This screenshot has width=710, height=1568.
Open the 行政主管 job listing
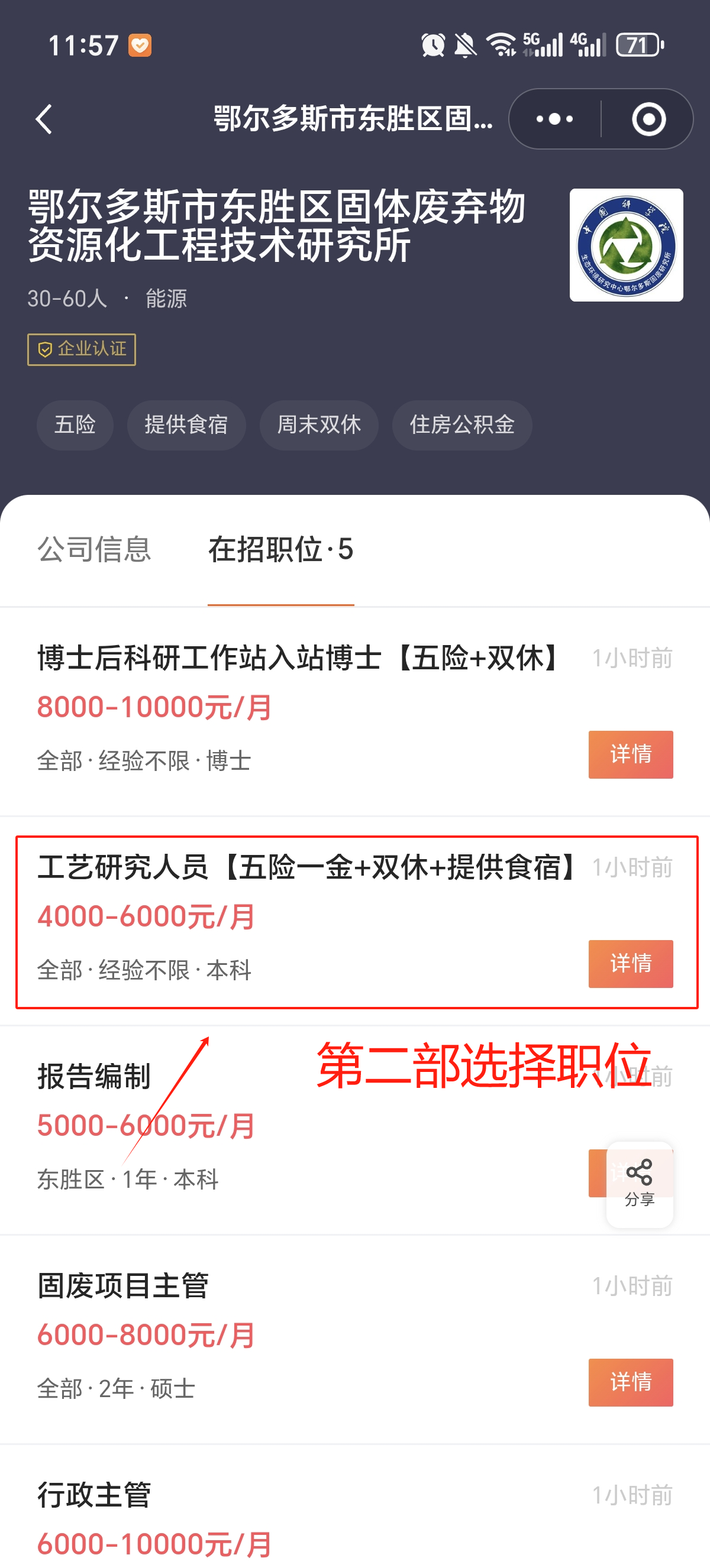(x=95, y=1495)
